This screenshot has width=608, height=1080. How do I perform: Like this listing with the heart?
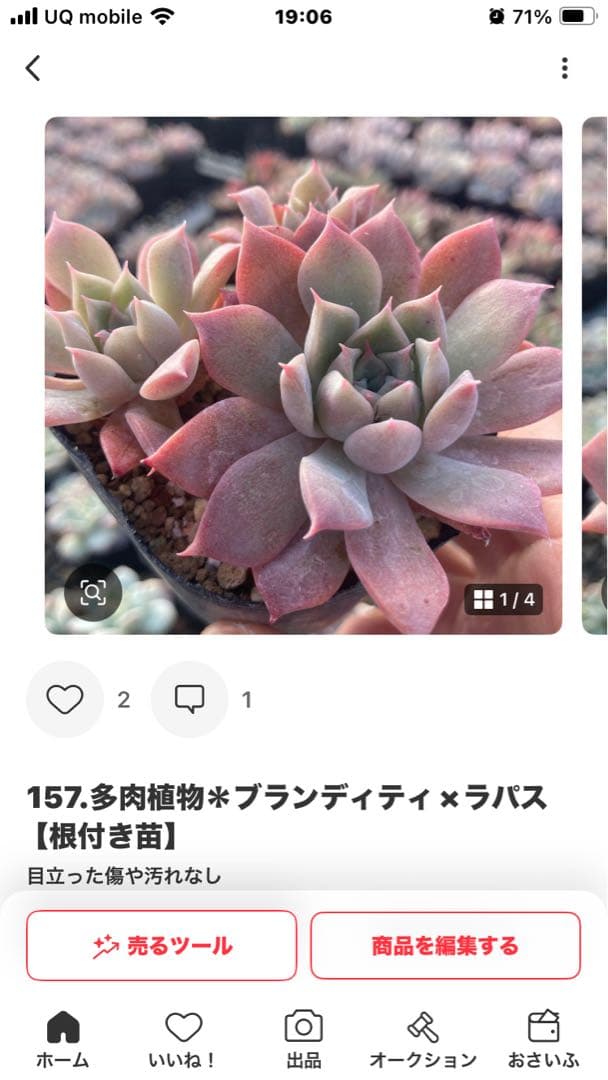pyautogui.click(x=65, y=700)
